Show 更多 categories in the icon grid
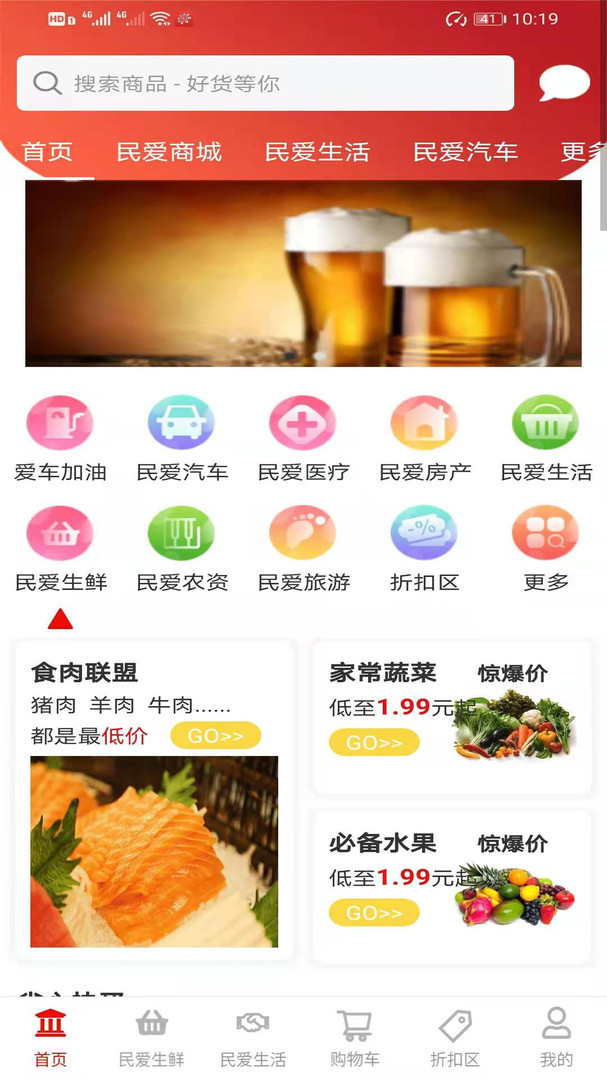 [545, 548]
